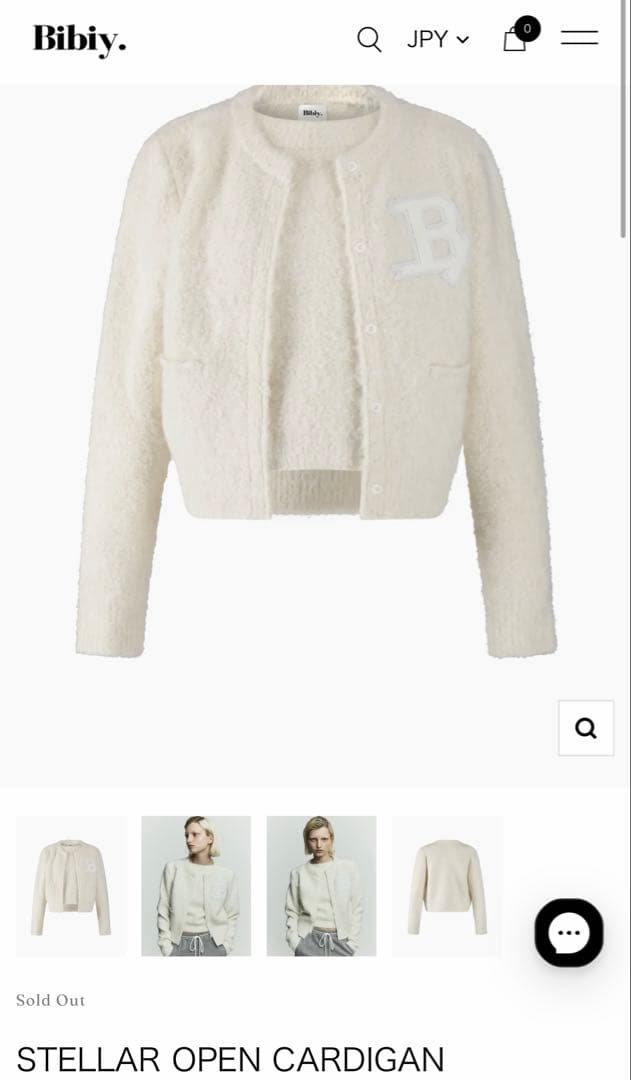
Task: Open the hamburger menu
Action: click(579, 38)
